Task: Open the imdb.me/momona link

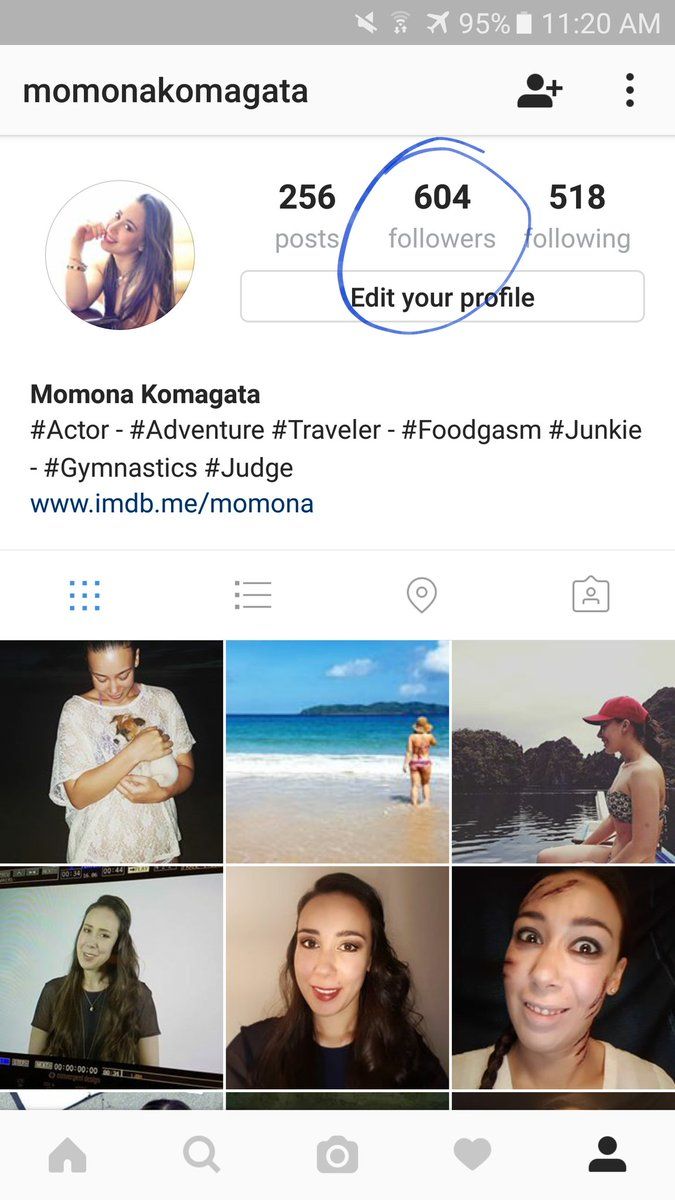Action: (x=172, y=503)
